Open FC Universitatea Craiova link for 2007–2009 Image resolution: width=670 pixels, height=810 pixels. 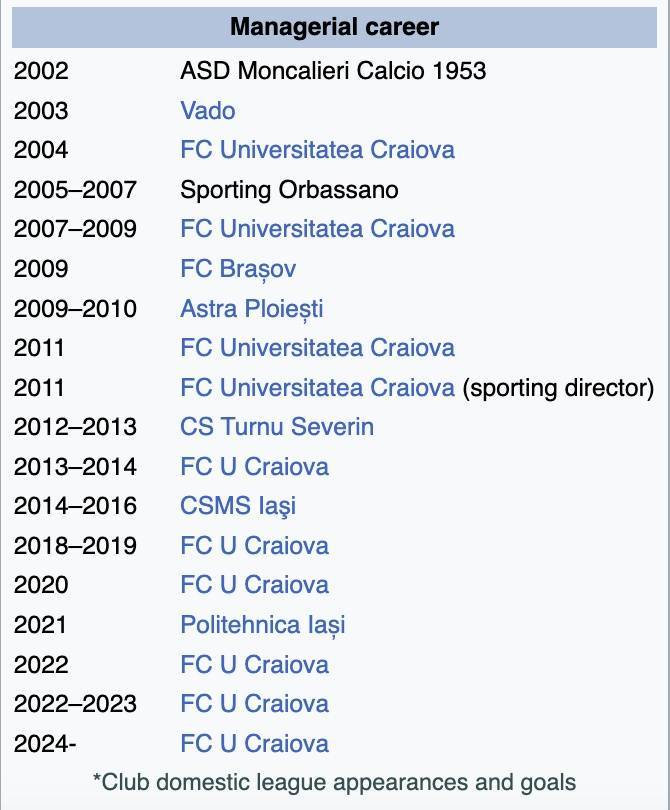pos(317,229)
